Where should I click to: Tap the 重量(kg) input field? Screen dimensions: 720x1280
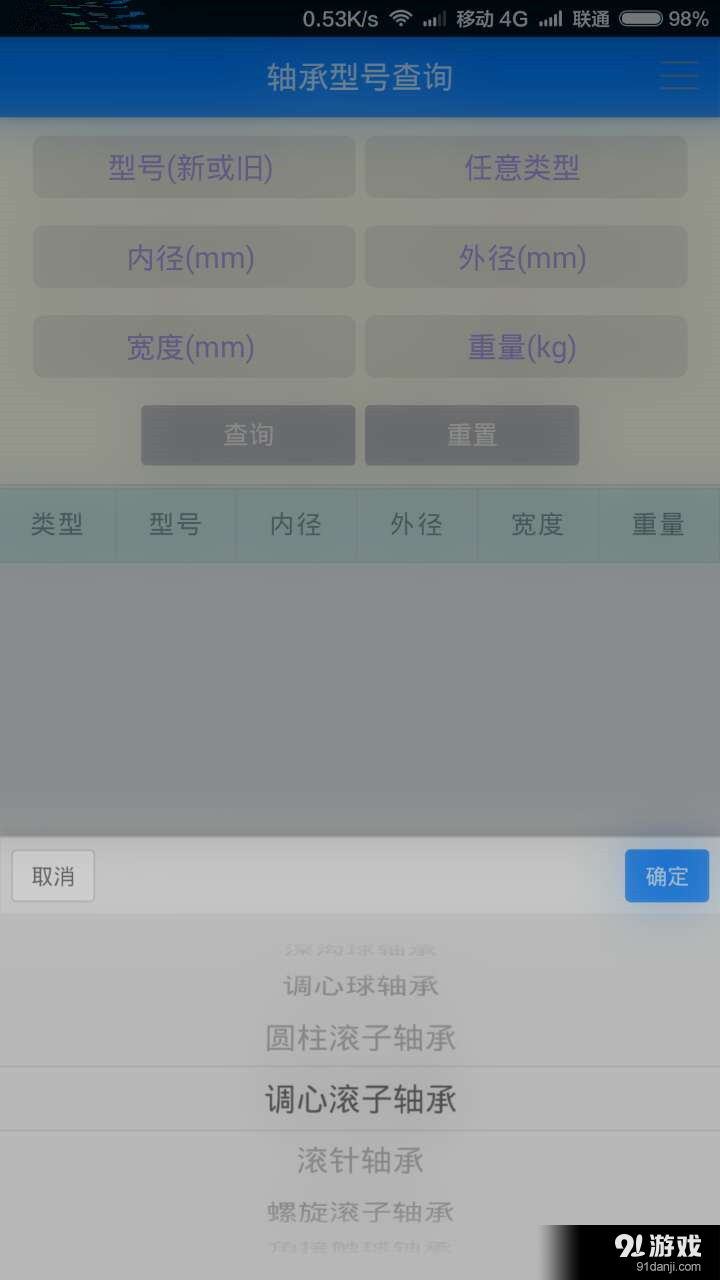(526, 346)
